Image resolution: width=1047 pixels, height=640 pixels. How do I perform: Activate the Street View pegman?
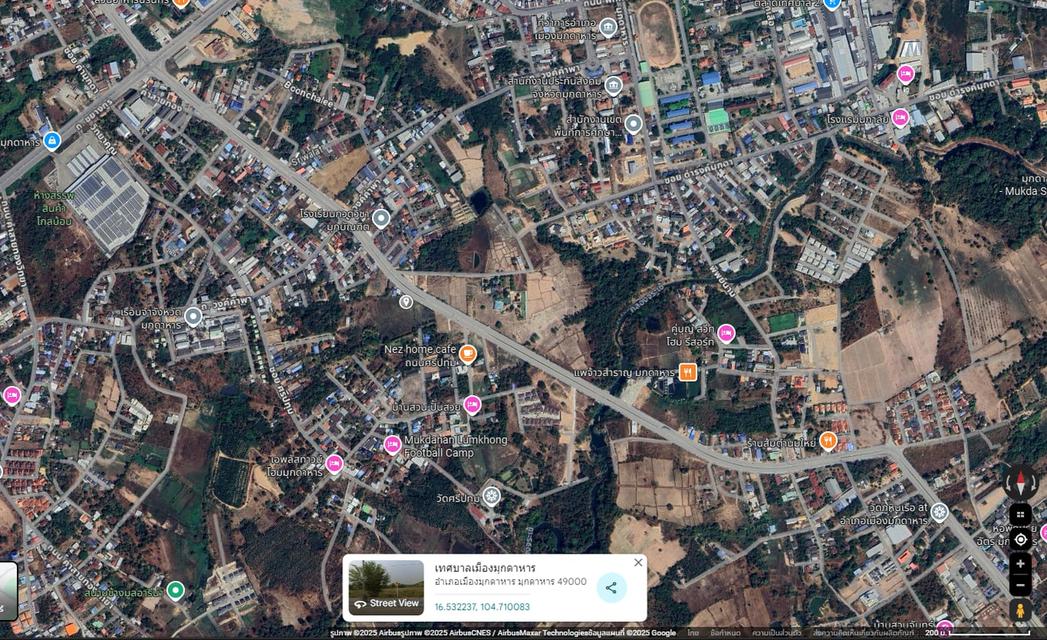[1020, 610]
